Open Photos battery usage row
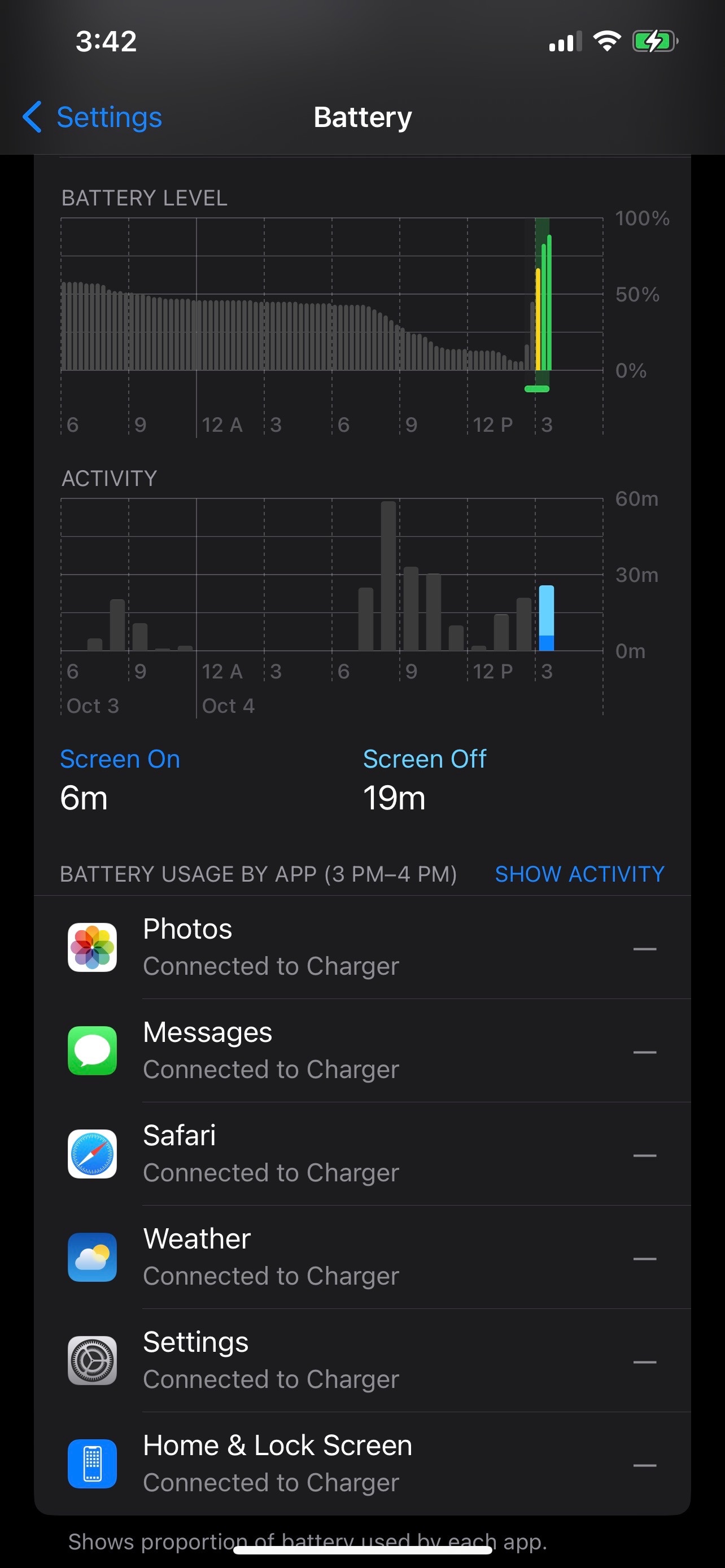This screenshot has height=1568, width=725. pos(361,947)
